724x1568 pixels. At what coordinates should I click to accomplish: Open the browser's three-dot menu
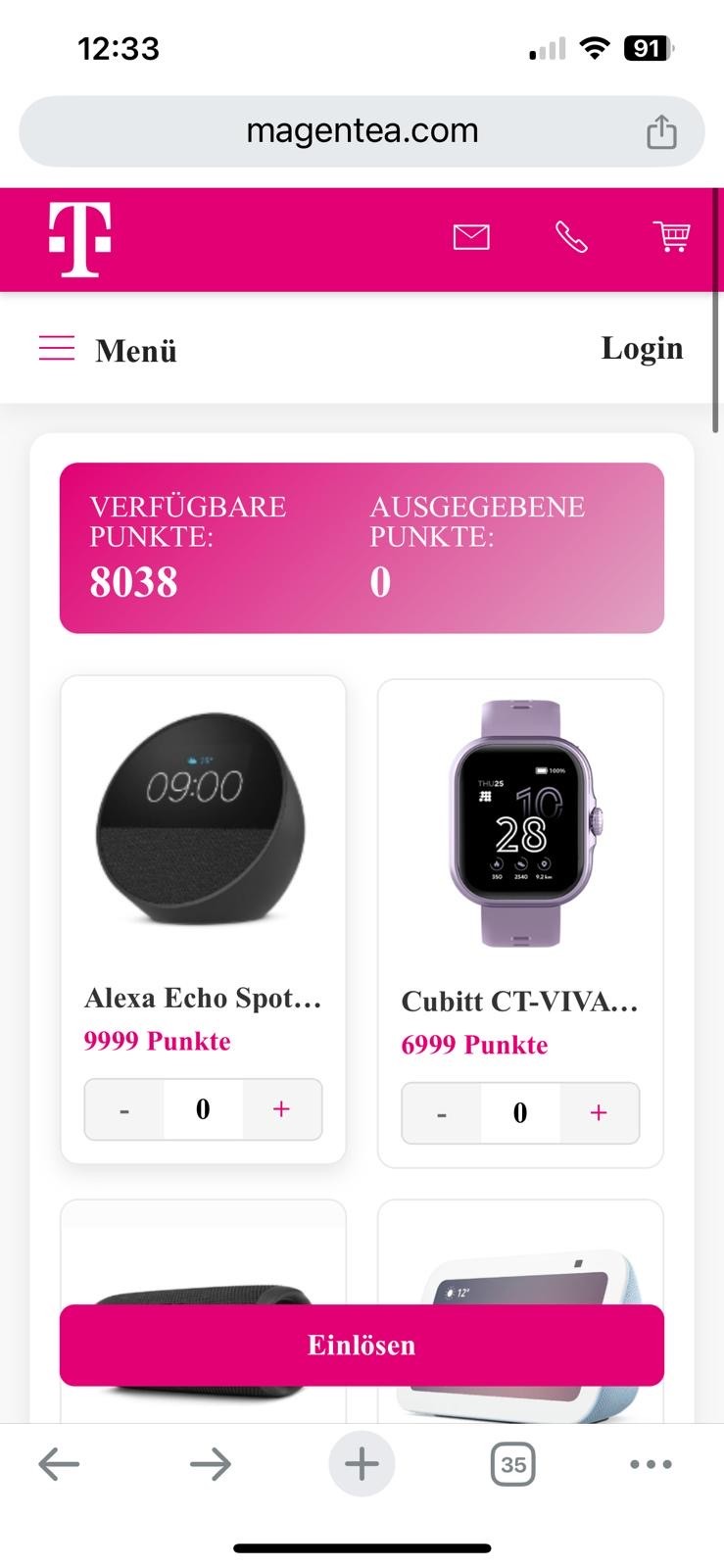point(651,1464)
